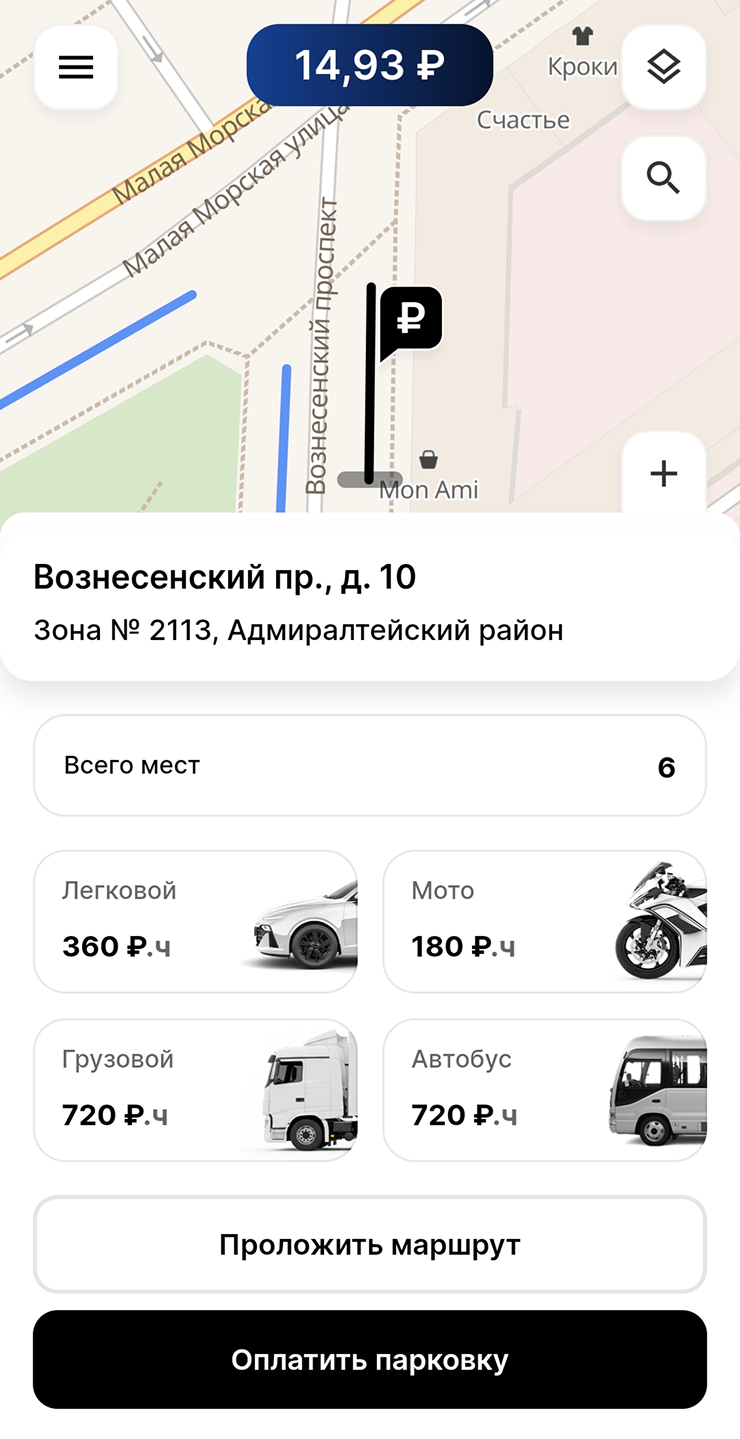This screenshot has height=1439, width=740.
Task: Tap Оплатить парковку button
Action: tap(369, 1360)
